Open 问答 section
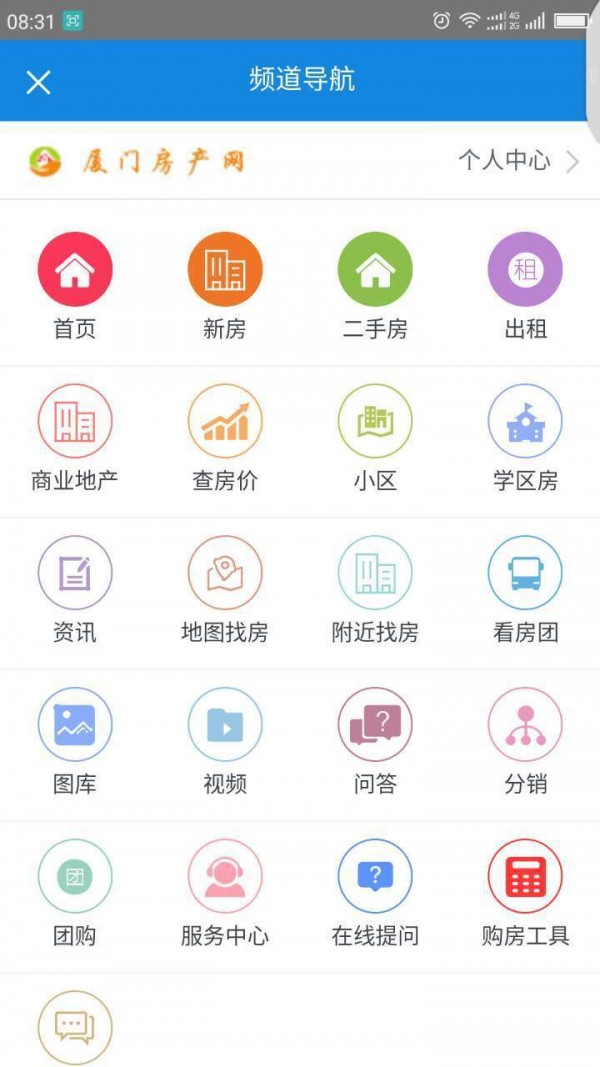This screenshot has height=1067, width=600. click(375, 725)
